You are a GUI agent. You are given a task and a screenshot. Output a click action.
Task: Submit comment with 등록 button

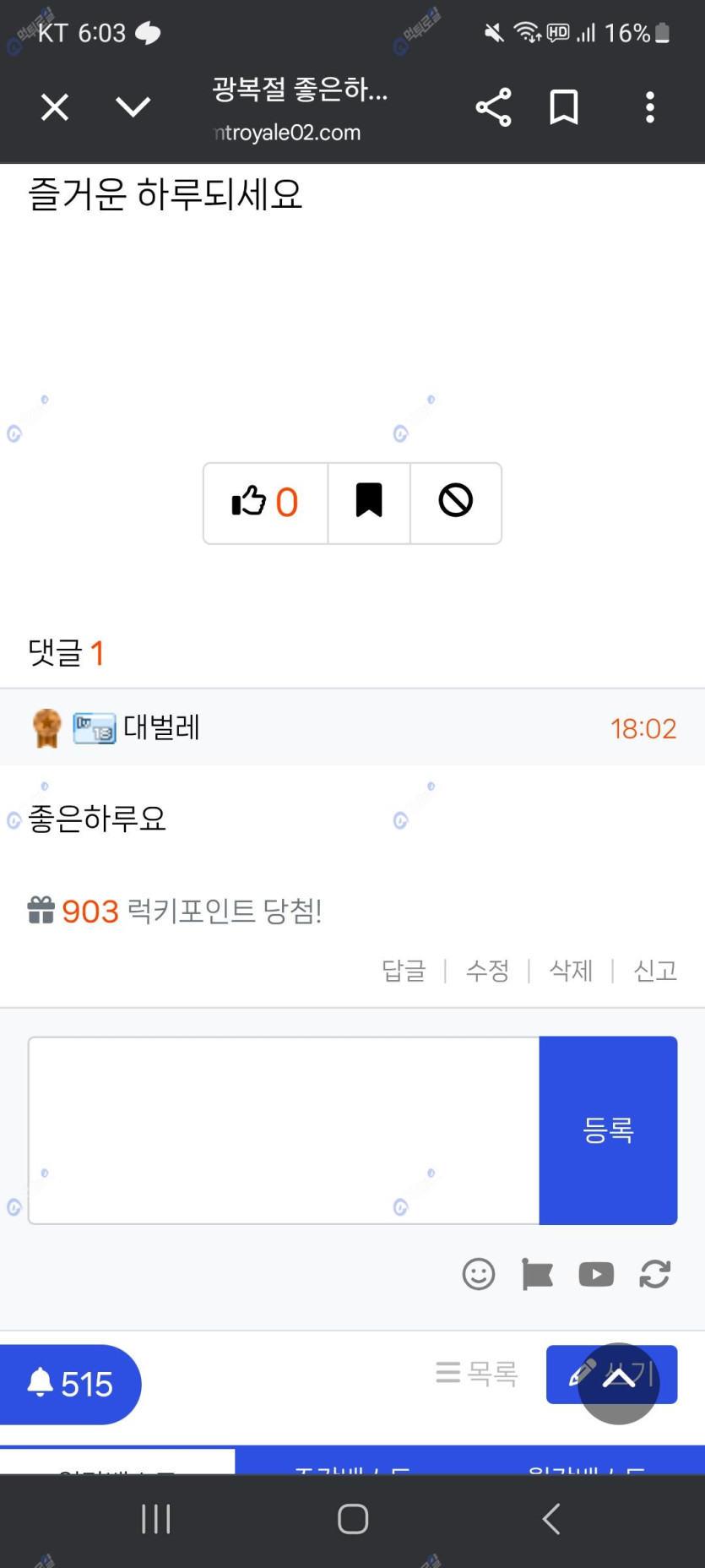(x=608, y=1130)
